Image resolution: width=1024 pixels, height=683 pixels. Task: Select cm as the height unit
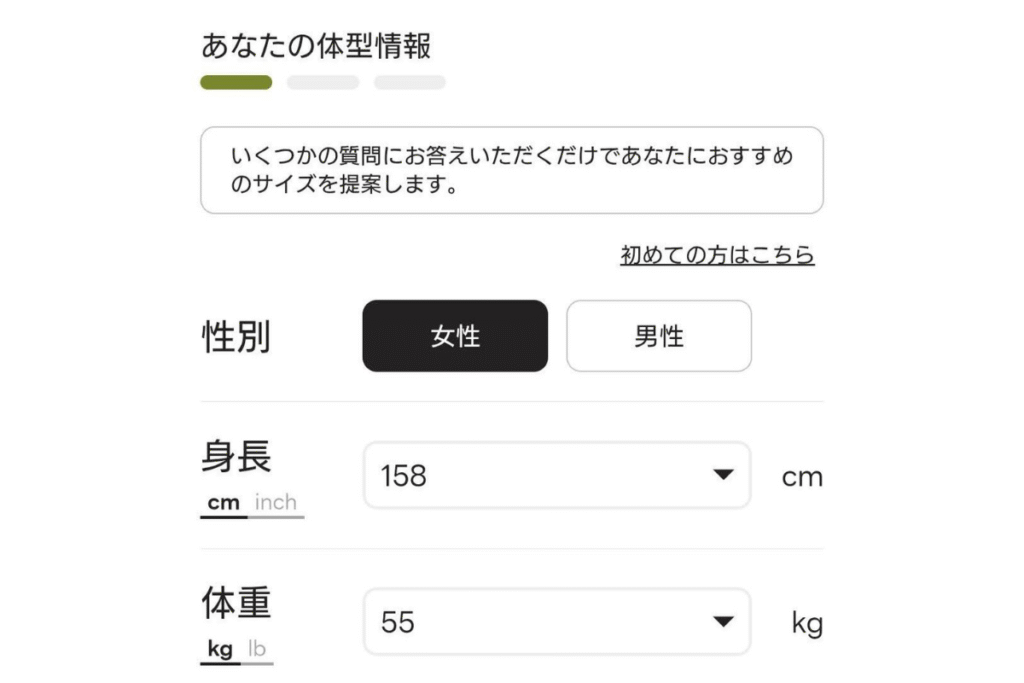coord(223,503)
